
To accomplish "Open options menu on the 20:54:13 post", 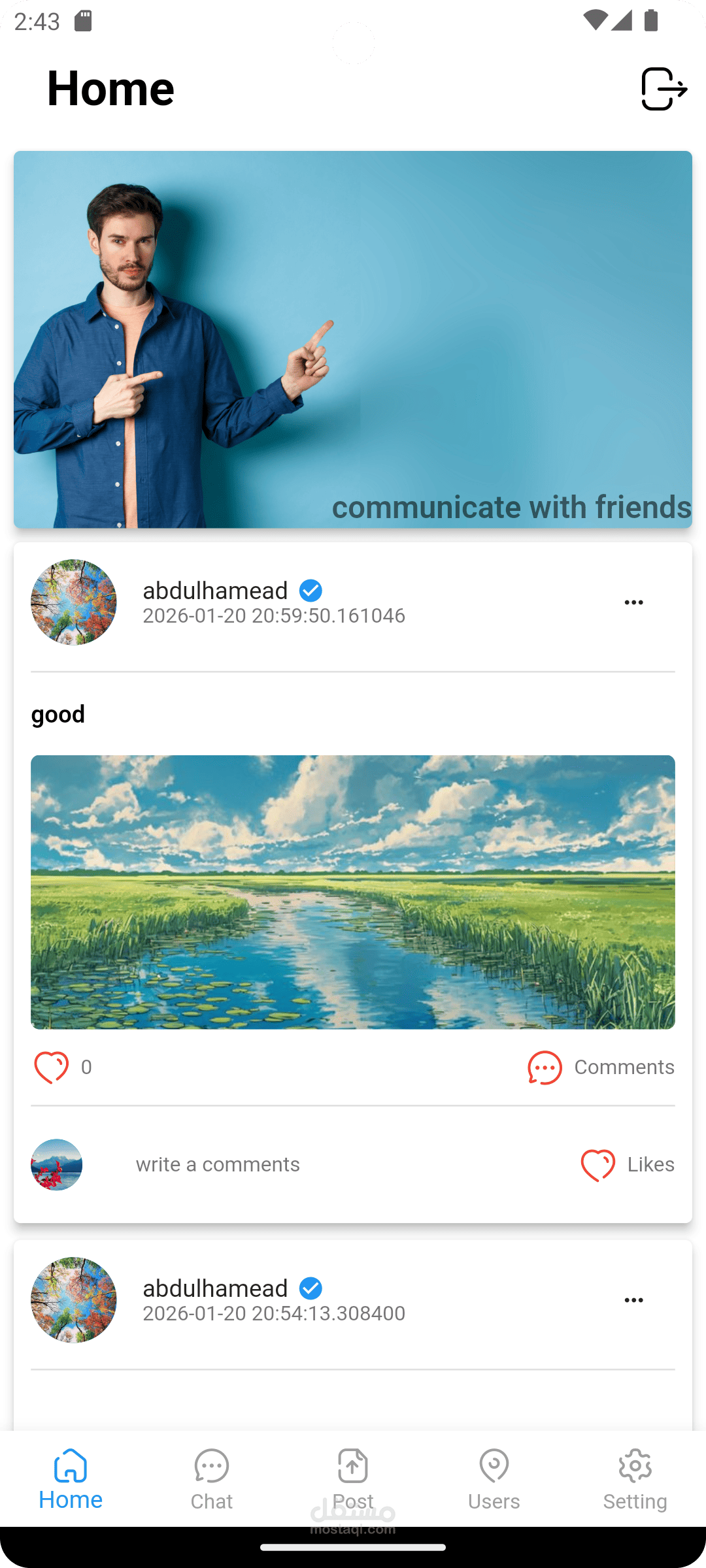I will click(x=633, y=1300).
